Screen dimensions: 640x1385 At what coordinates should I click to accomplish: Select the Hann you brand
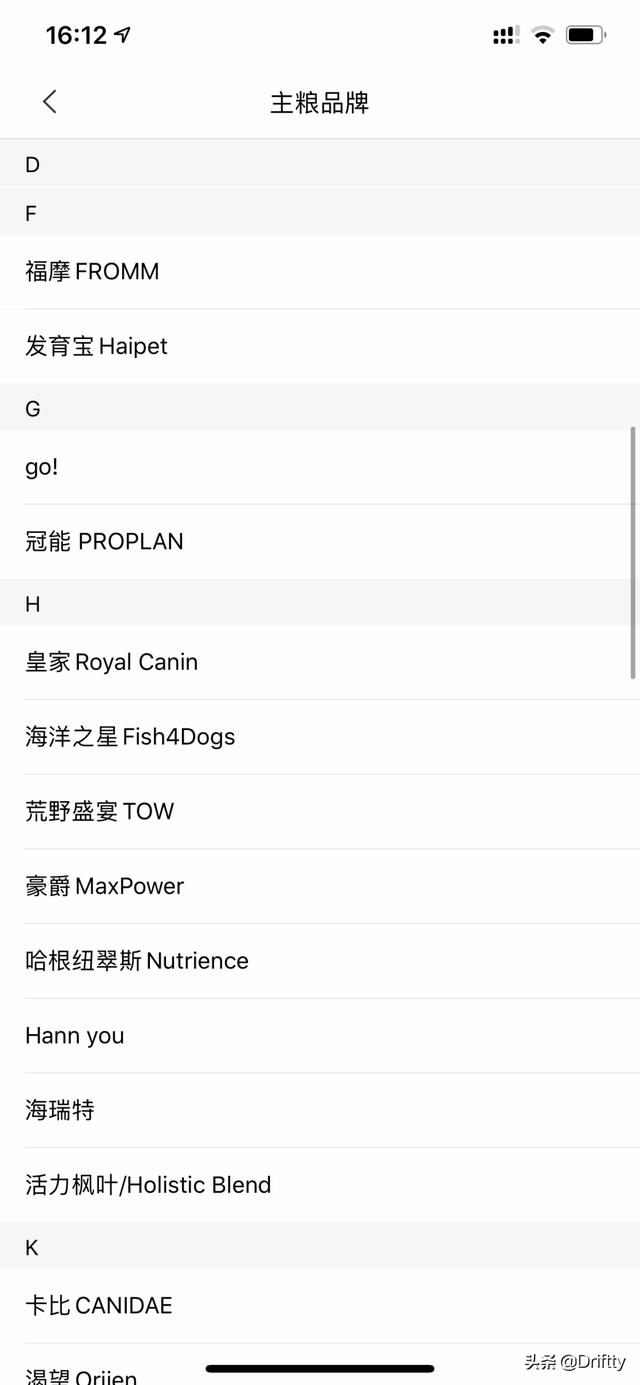click(320, 1036)
